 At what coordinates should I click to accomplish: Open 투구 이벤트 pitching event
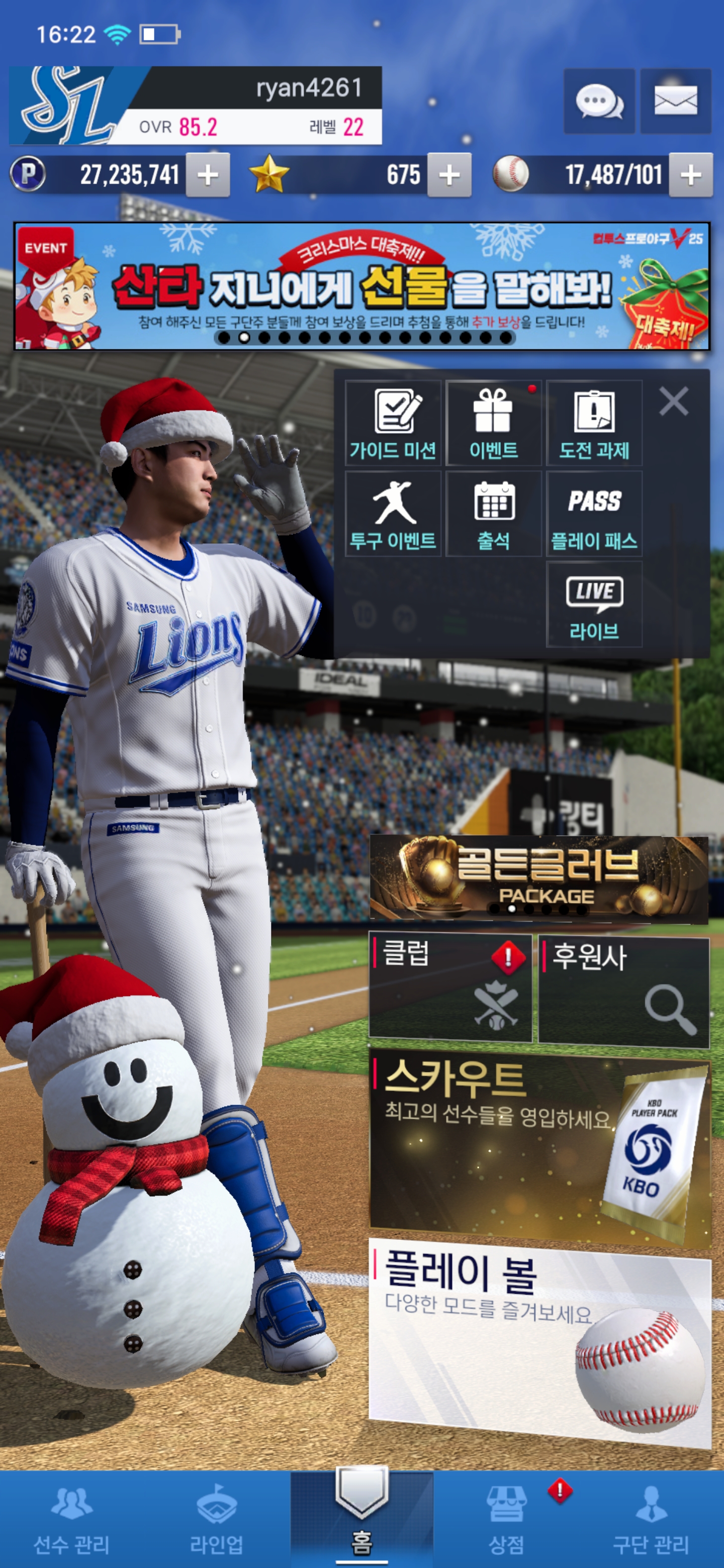coord(393,514)
